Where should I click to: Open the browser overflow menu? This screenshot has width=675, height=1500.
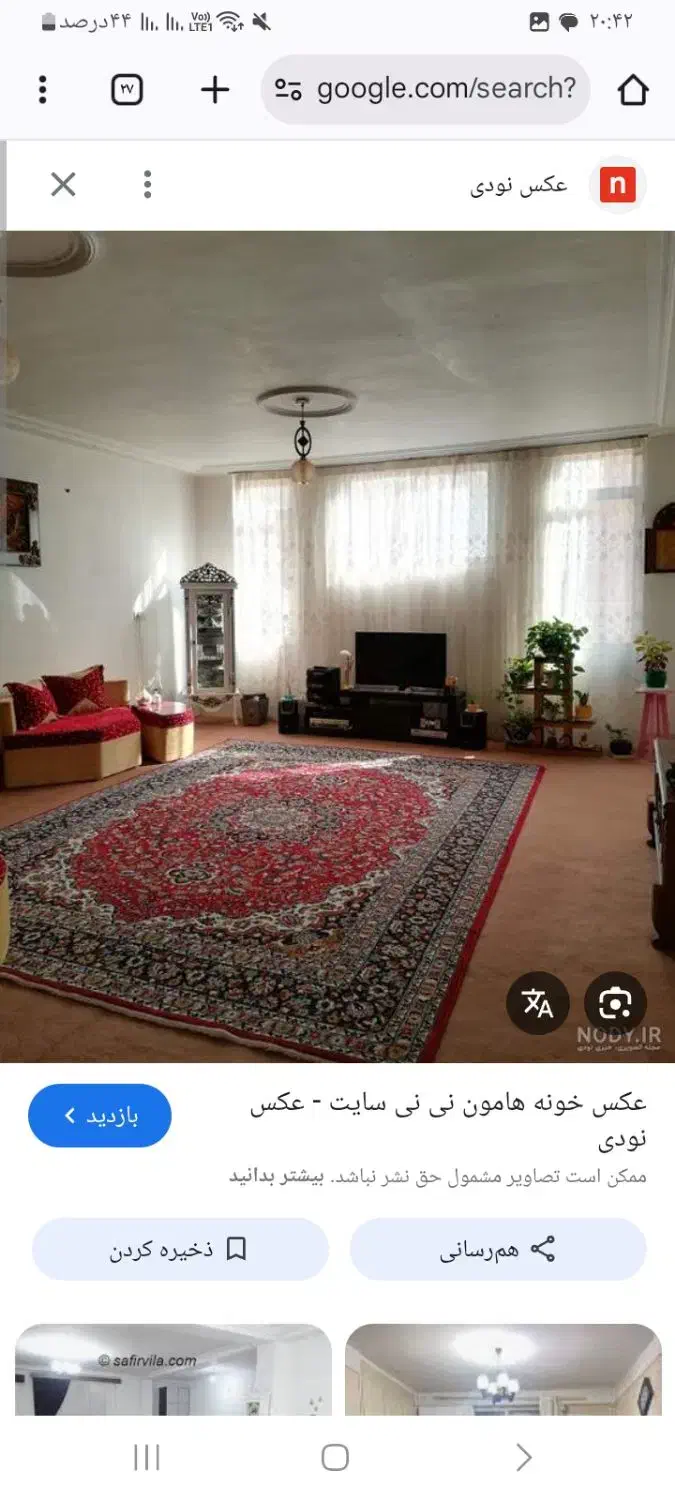(42, 90)
